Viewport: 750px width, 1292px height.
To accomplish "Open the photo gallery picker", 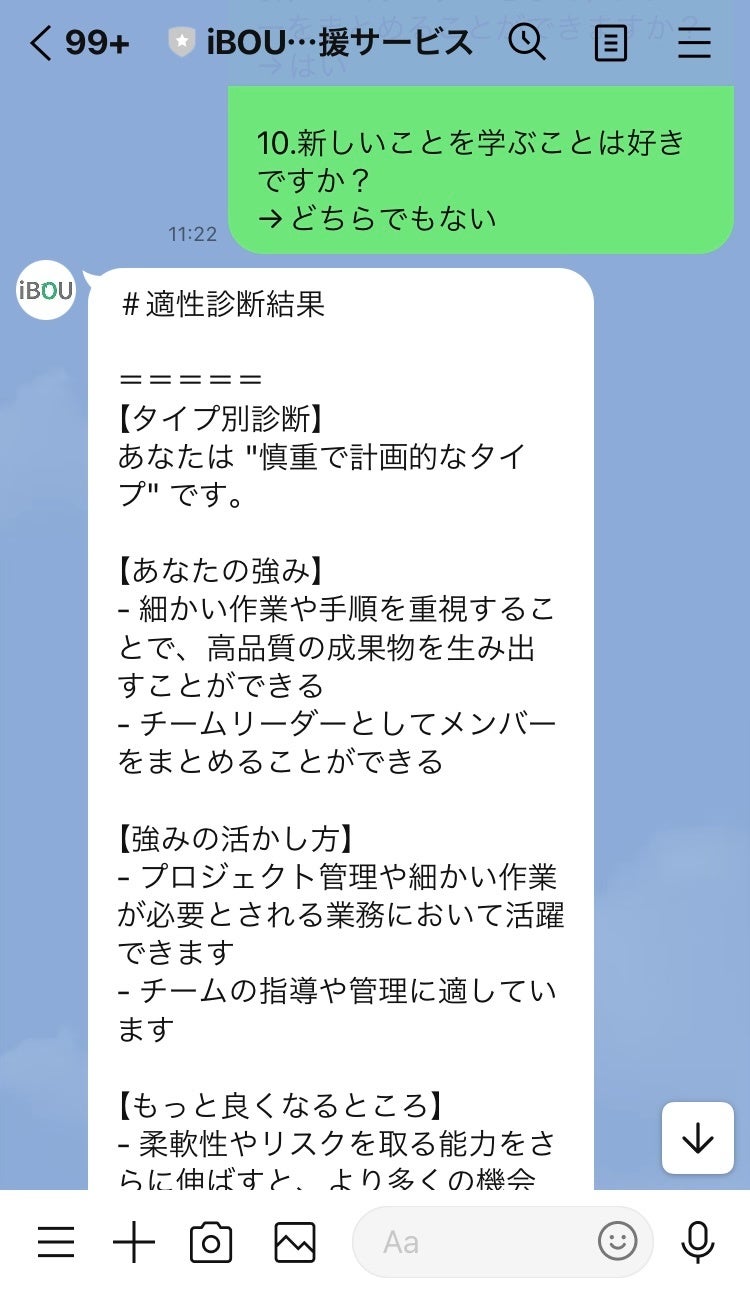I will [x=295, y=1242].
